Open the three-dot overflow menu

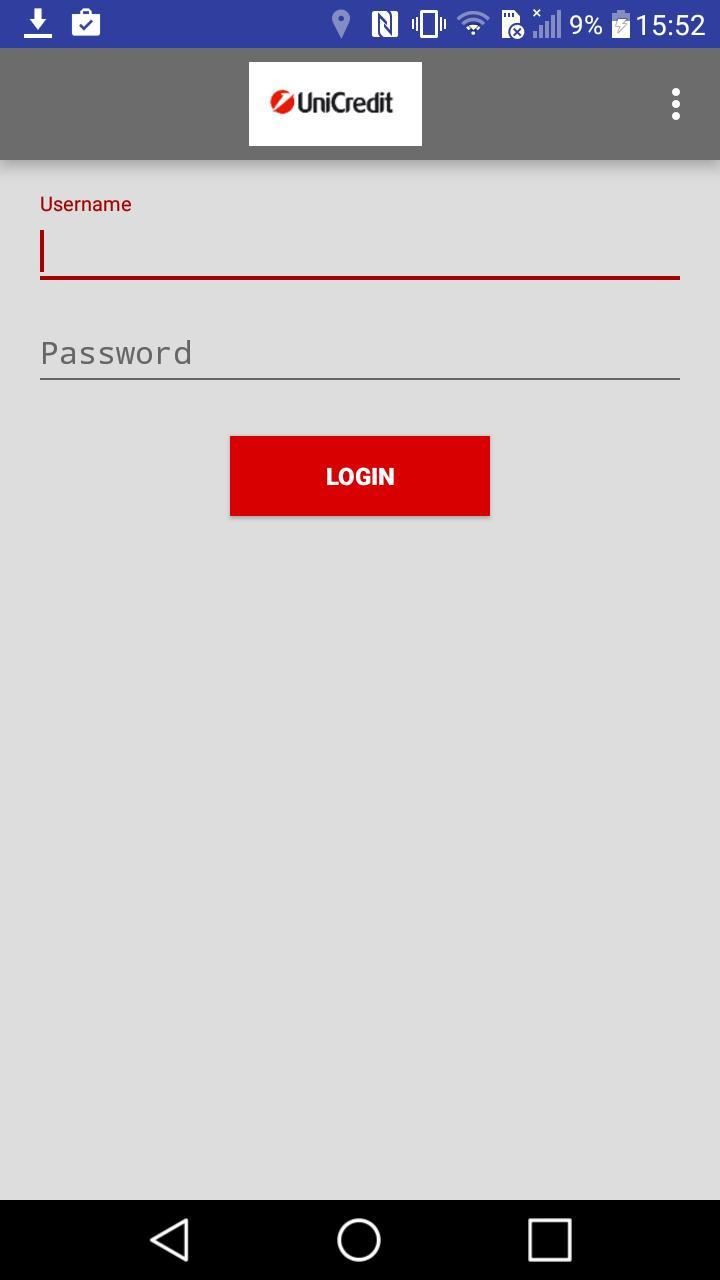click(x=675, y=103)
